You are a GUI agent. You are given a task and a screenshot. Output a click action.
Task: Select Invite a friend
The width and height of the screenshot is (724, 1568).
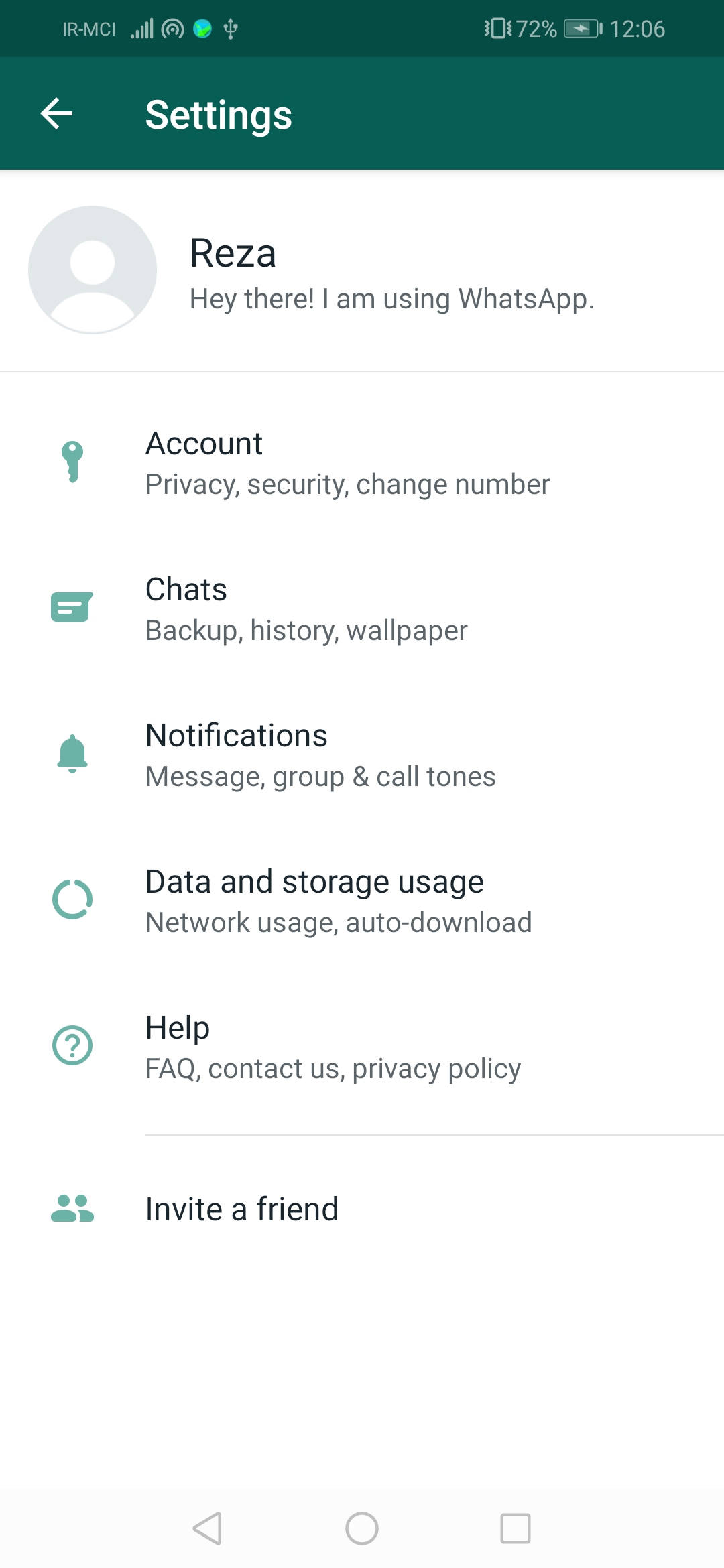pos(362,1209)
